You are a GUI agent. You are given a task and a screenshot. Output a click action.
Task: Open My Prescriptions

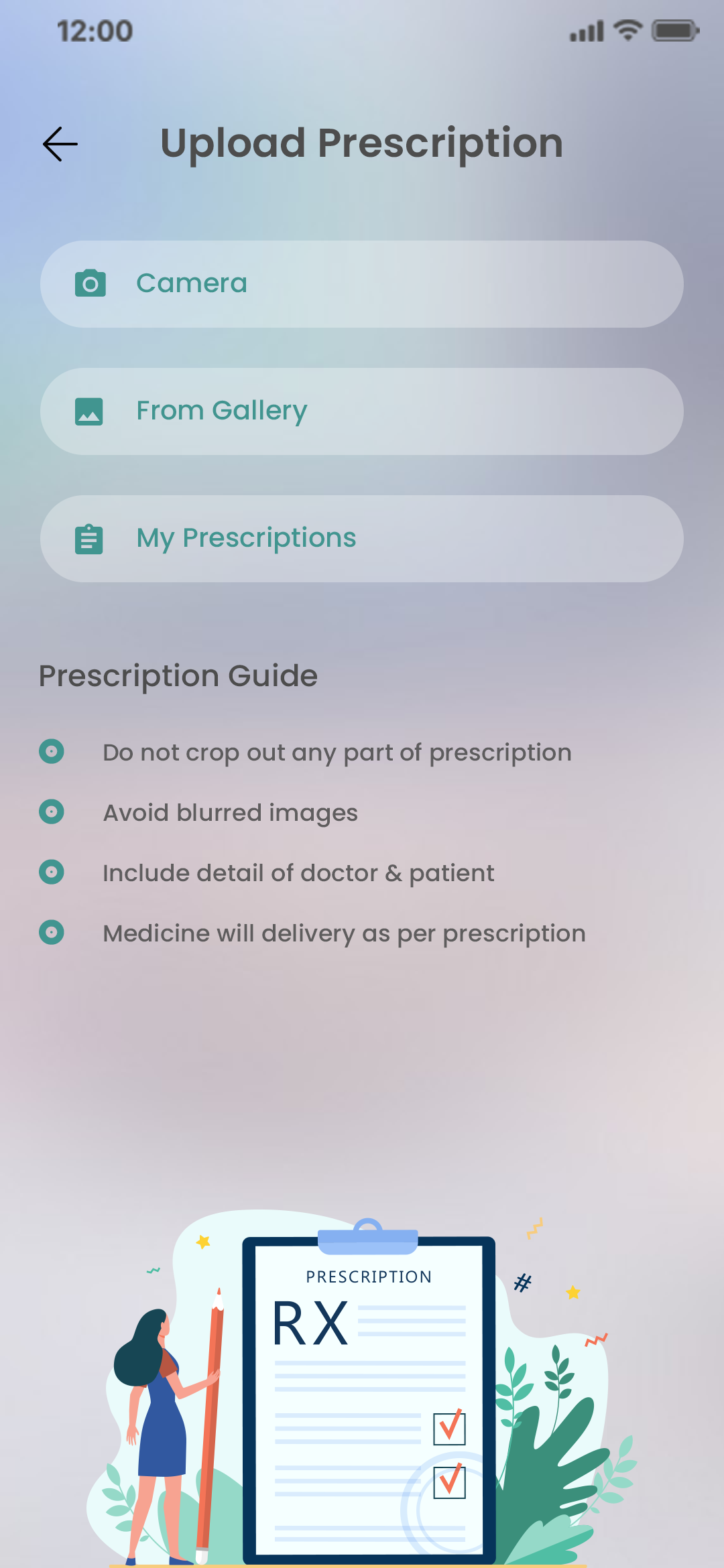[362, 538]
